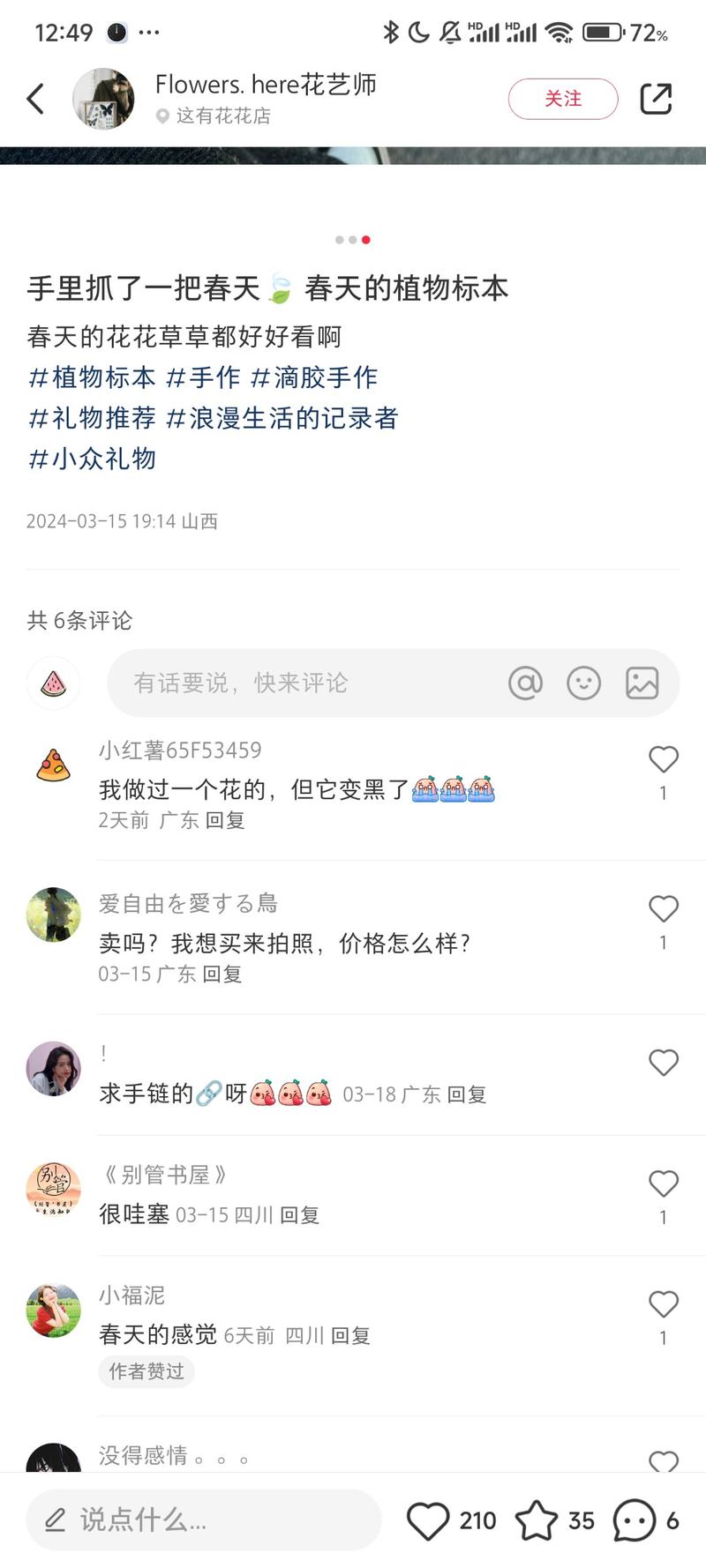Viewport: 706px width, 1568px height.
Task: Like the comment by 小红薯65F53459
Action: [x=663, y=758]
